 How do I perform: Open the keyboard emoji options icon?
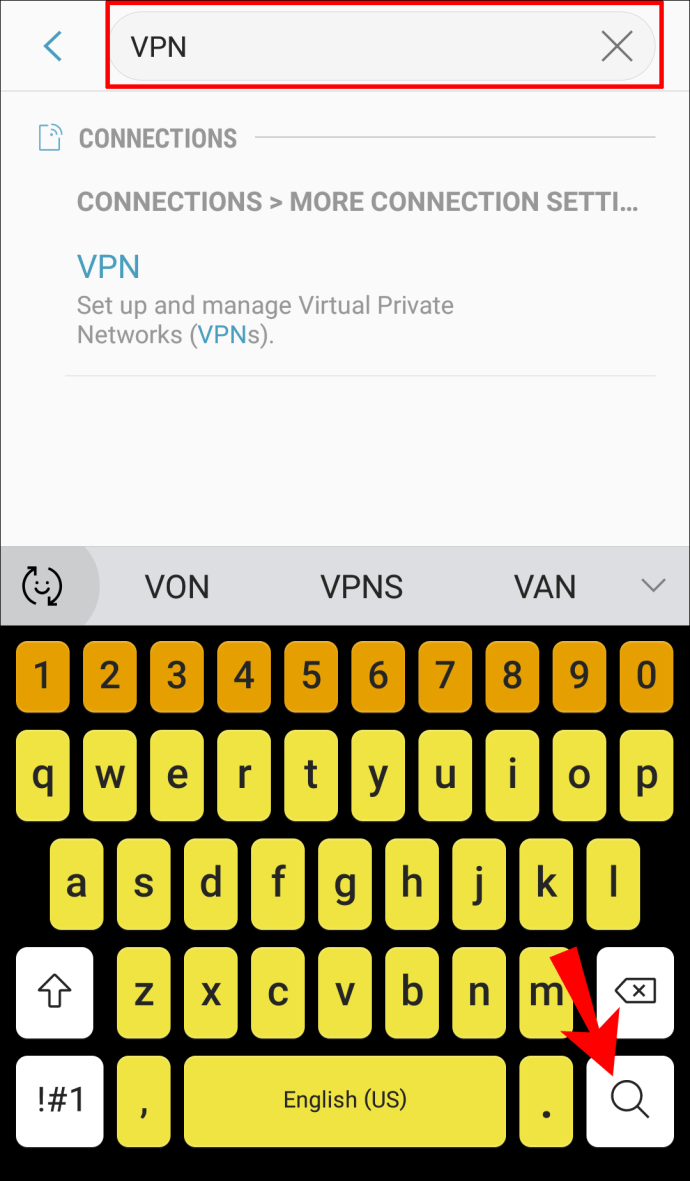[43, 586]
